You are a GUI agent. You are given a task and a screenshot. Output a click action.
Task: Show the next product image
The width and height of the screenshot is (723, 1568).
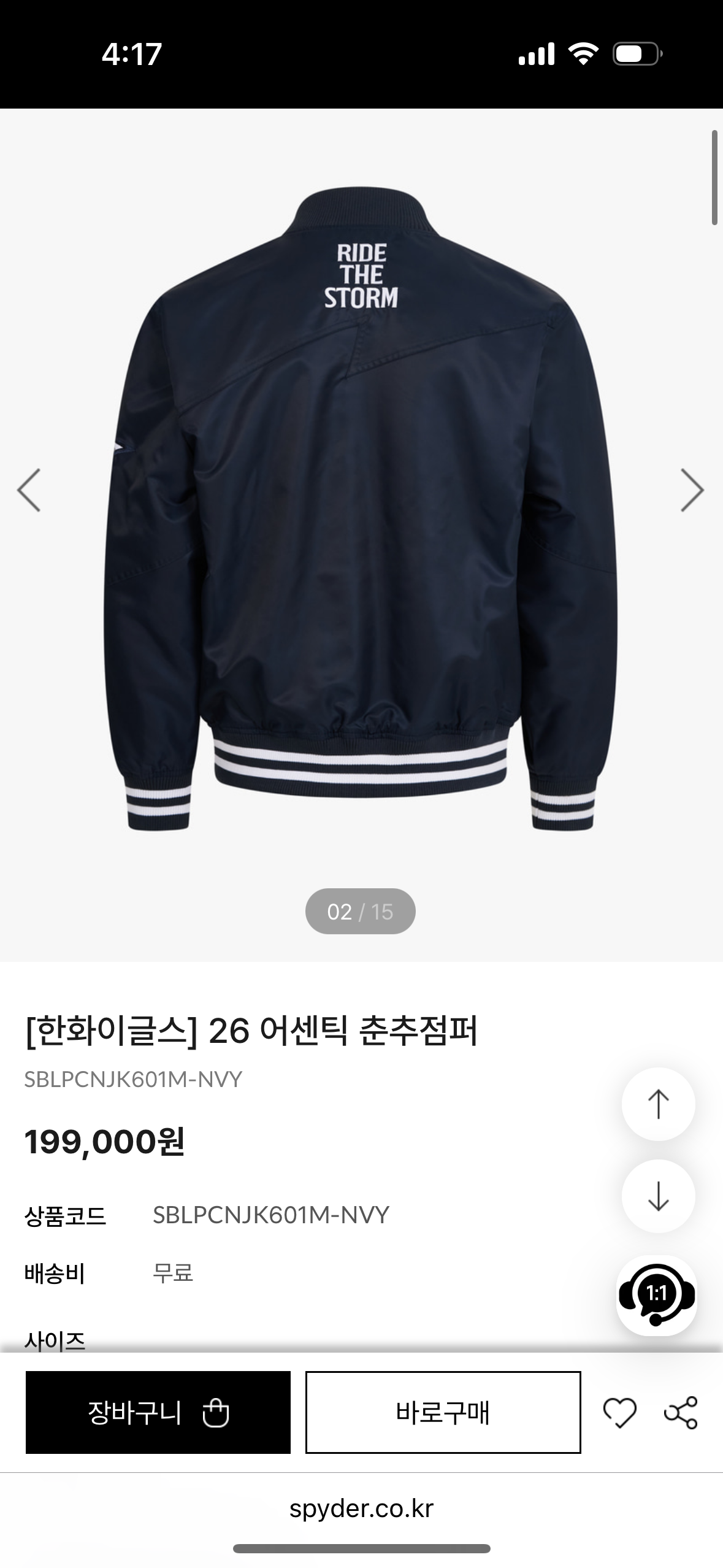692,490
